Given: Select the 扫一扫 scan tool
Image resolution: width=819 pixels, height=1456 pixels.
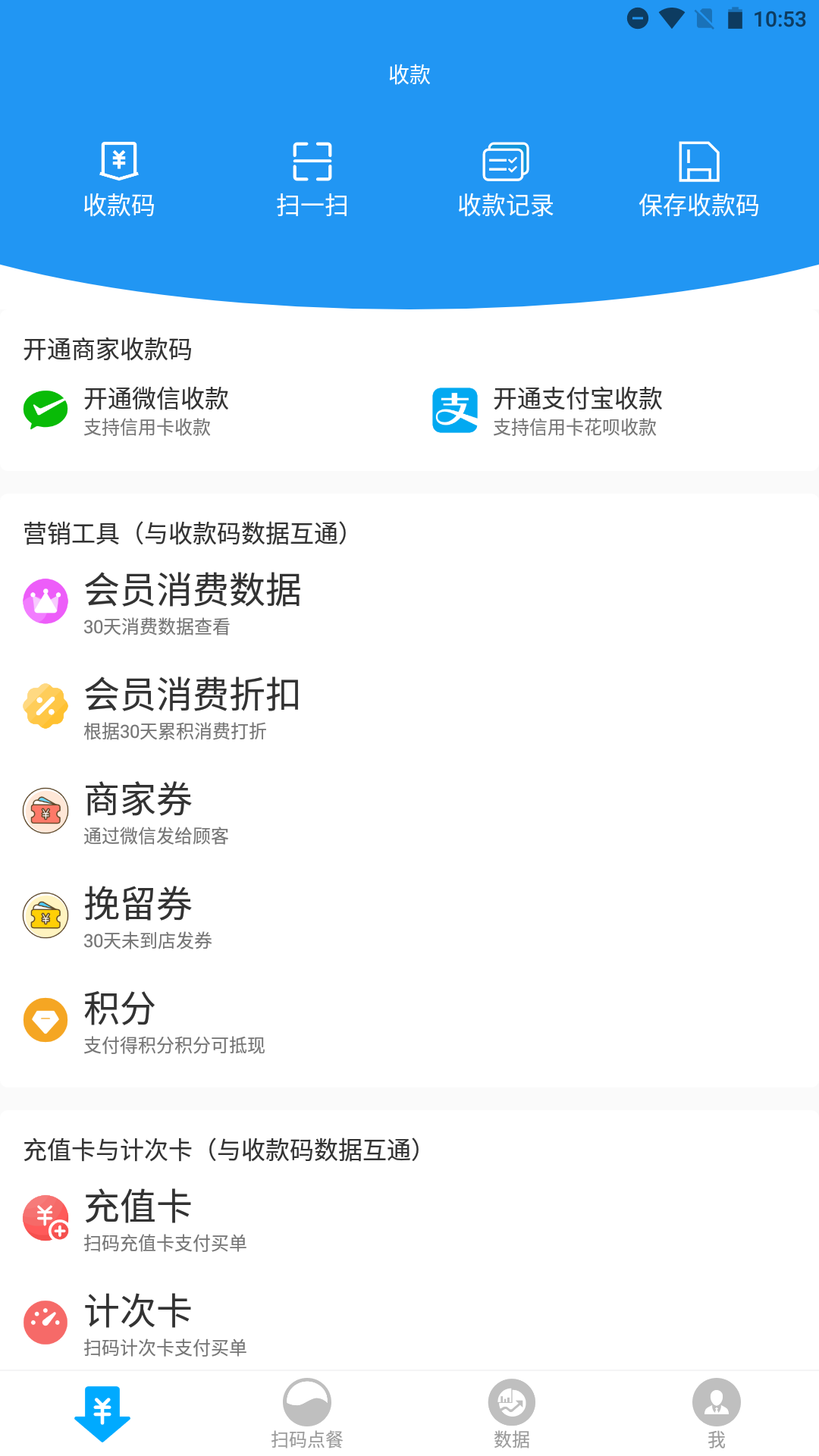Looking at the screenshot, I should [312, 174].
